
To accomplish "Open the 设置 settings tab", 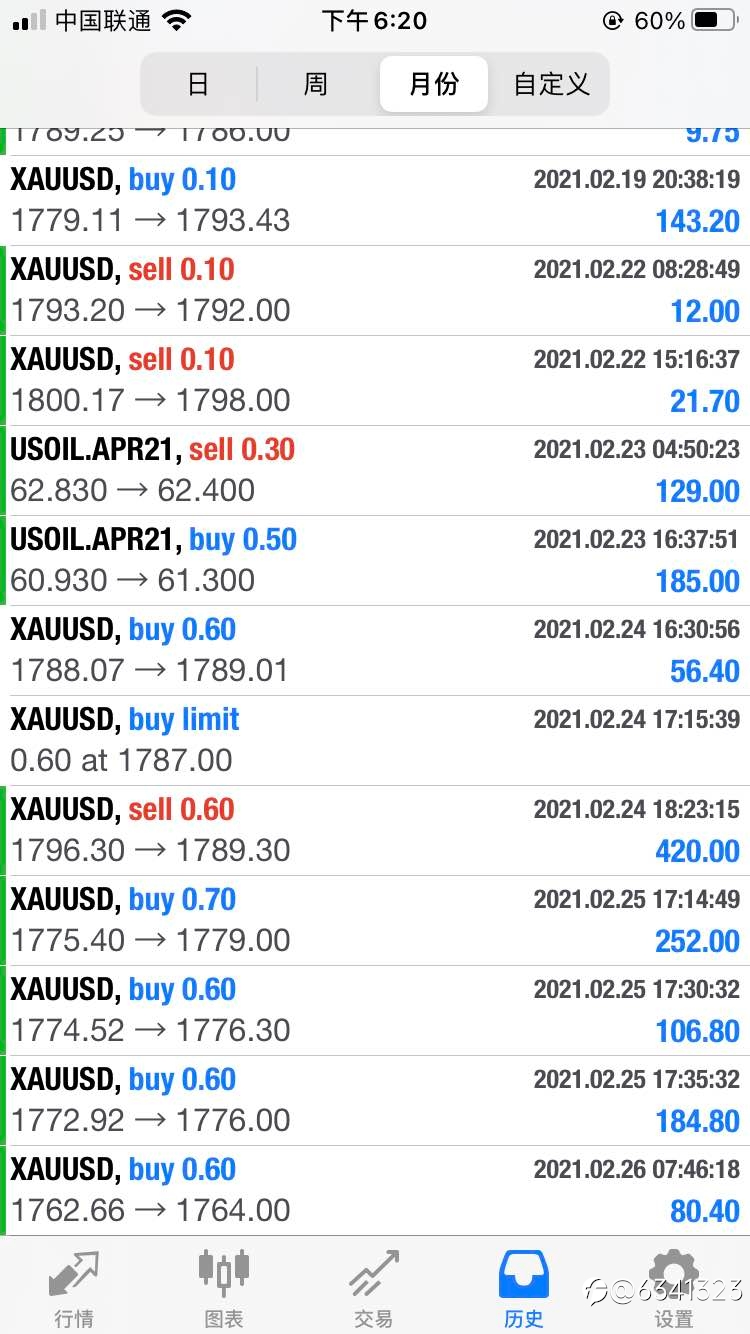I will (674, 1288).
